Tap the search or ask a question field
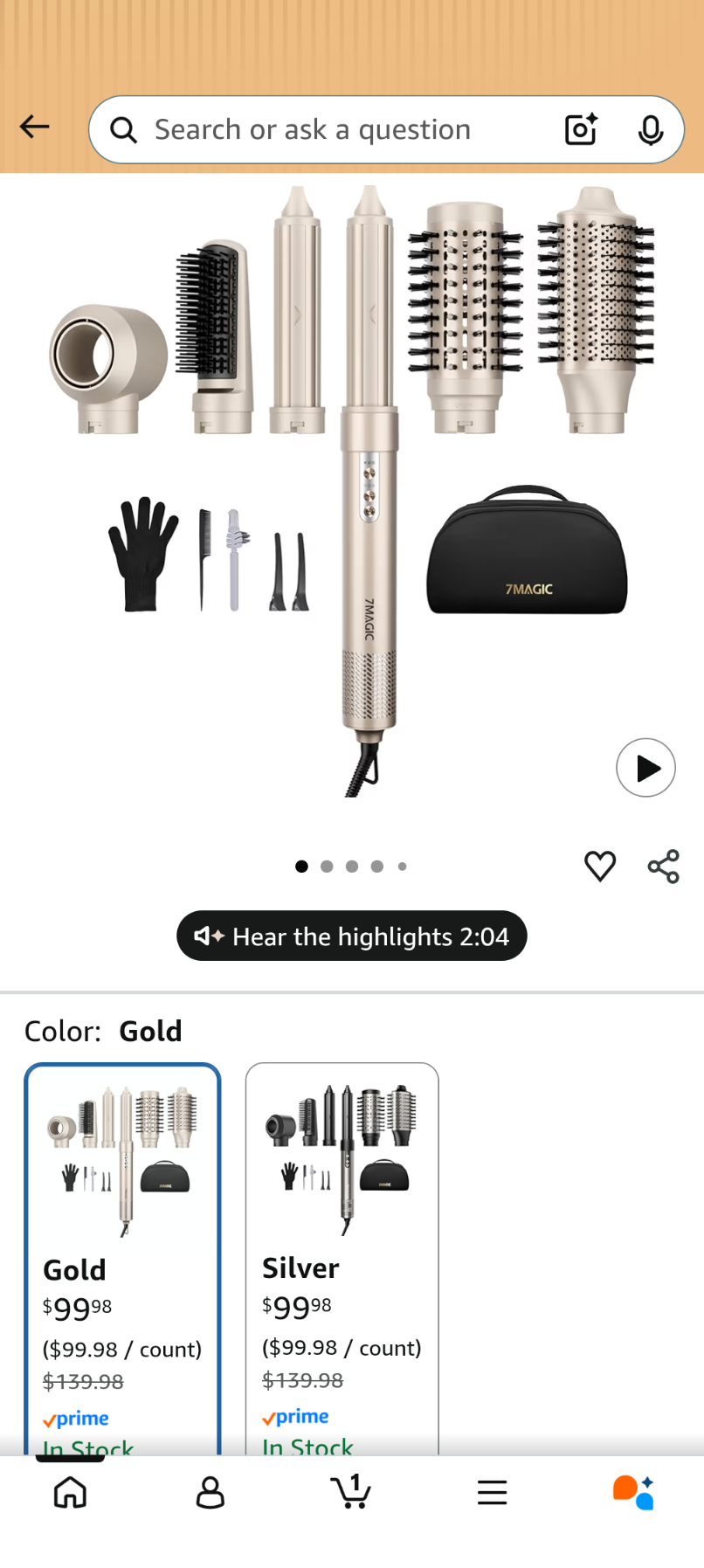The width and height of the screenshot is (704, 1568). [332, 130]
